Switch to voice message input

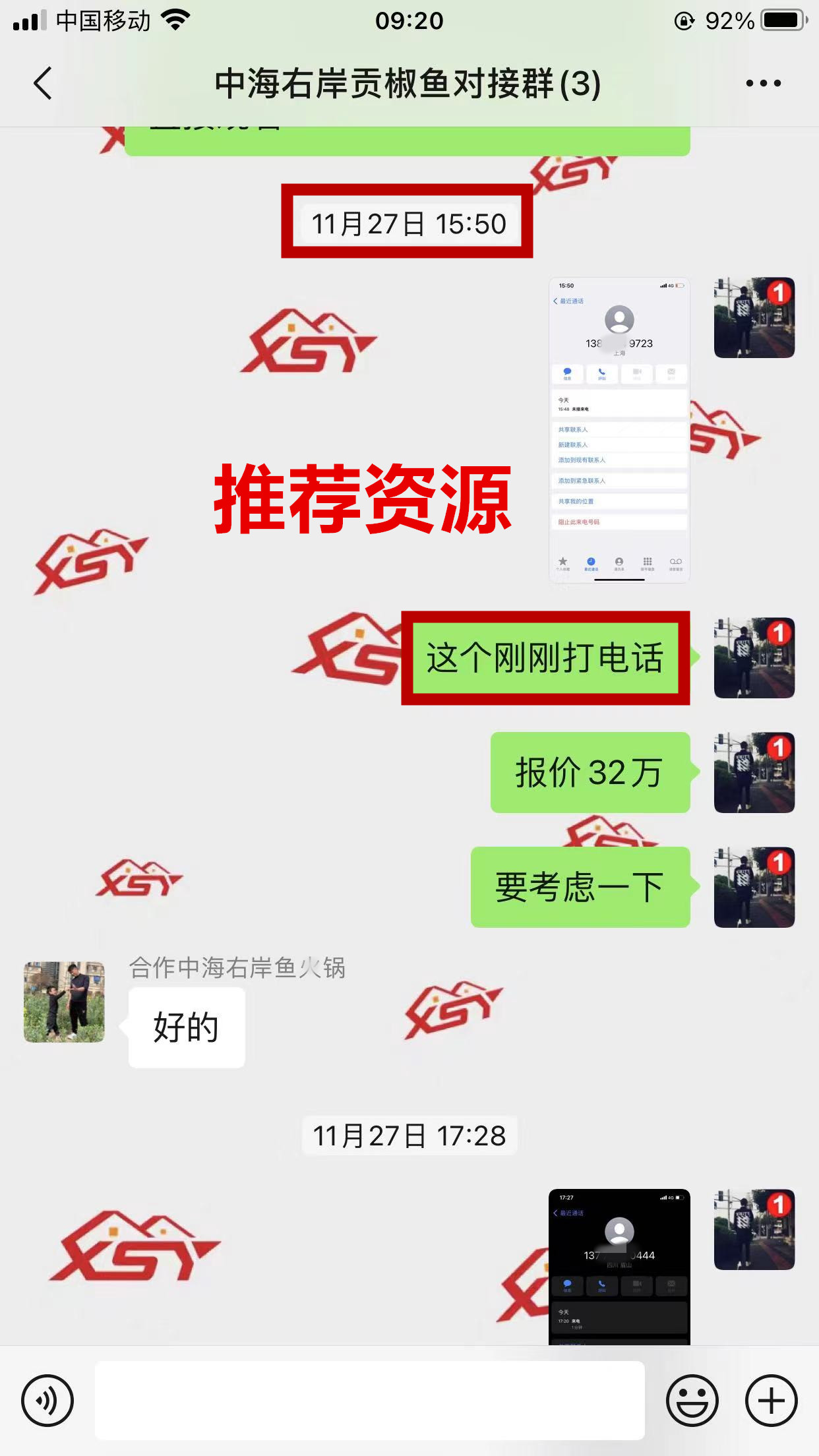(x=47, y=1400)
